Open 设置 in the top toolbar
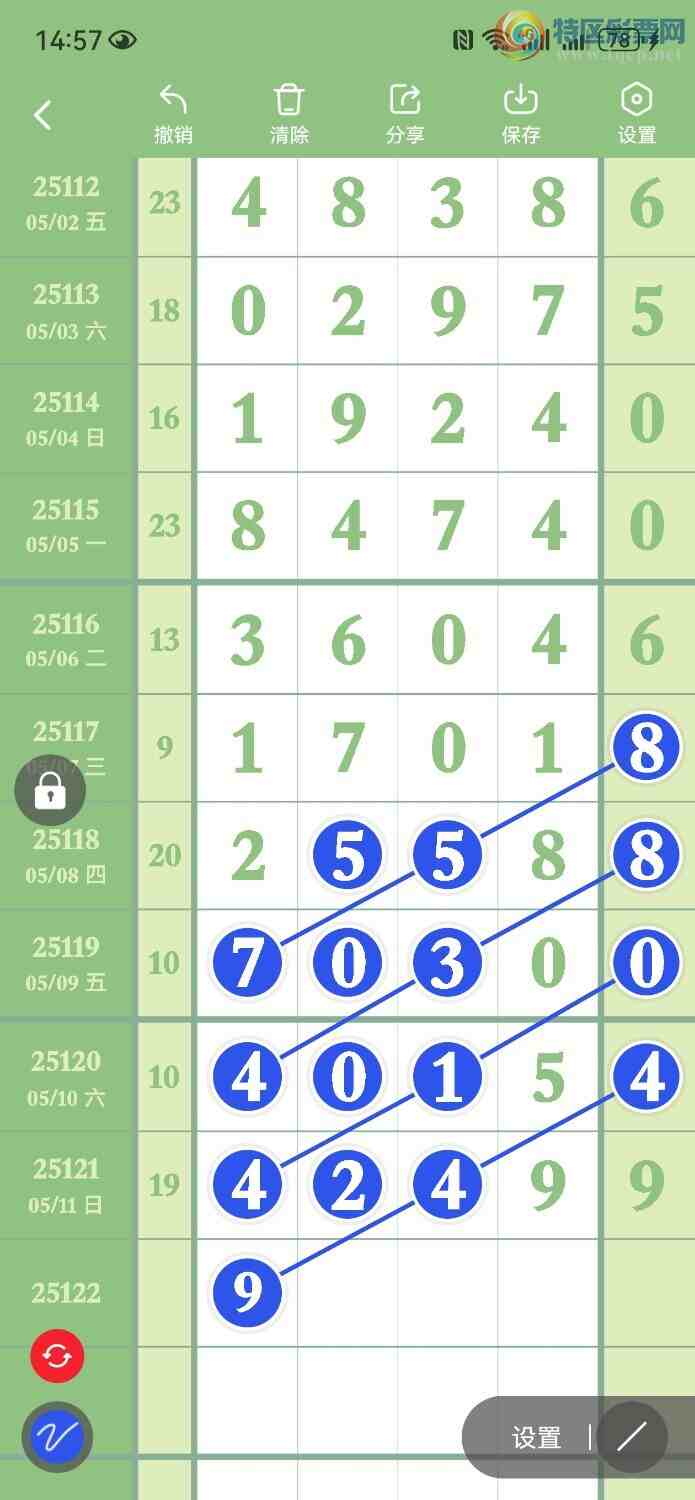This screenshot has width=695, height=1500. pyautogui.click(x=637, y=114)
